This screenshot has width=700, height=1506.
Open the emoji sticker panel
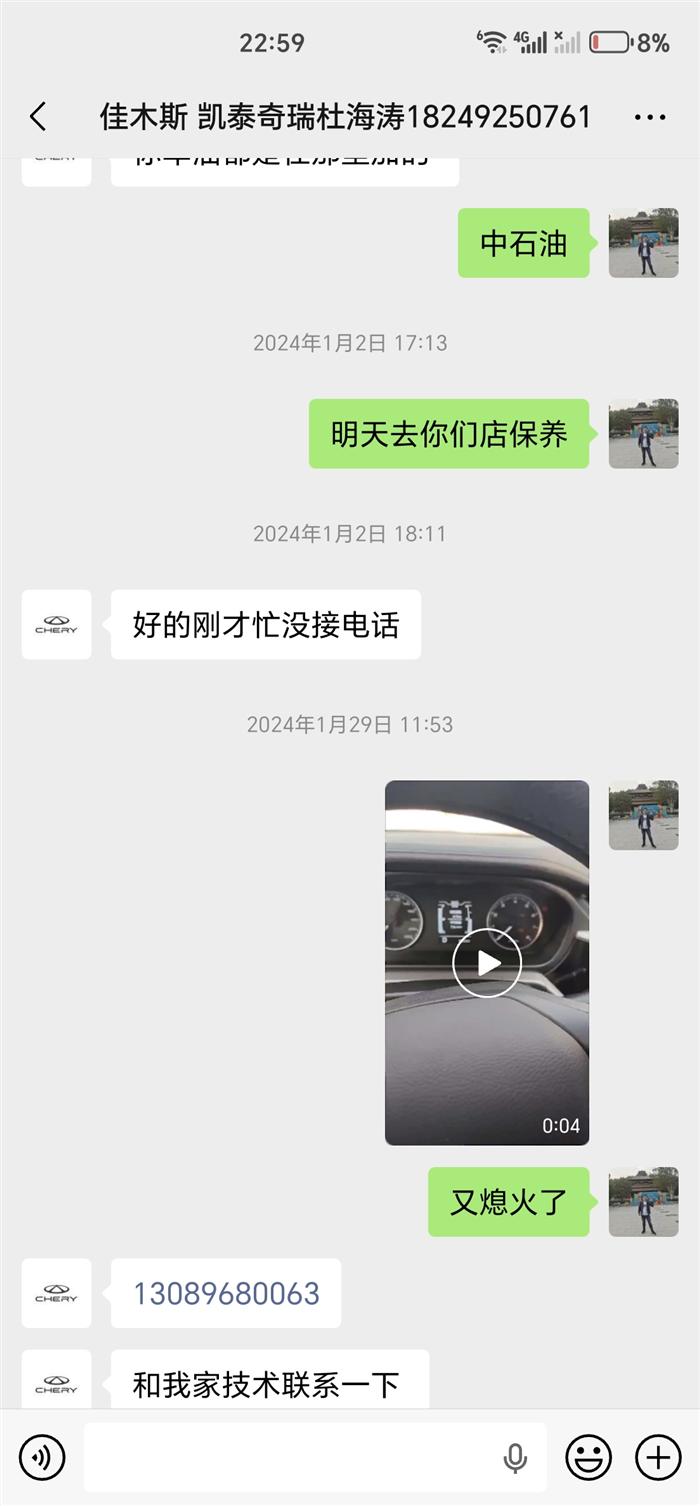(589, 1457)
